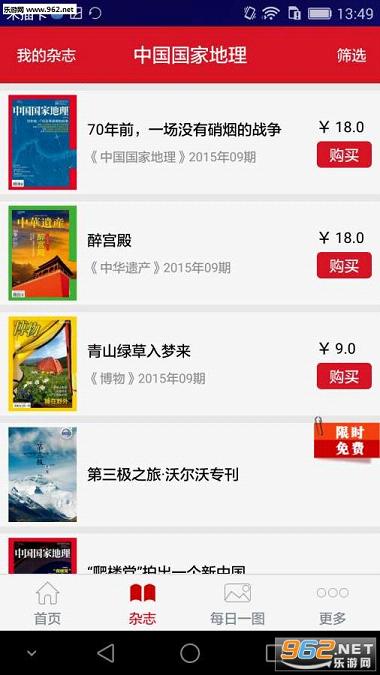Open the 筛选 filter option
380x675 pixels.
click(351, 56)
